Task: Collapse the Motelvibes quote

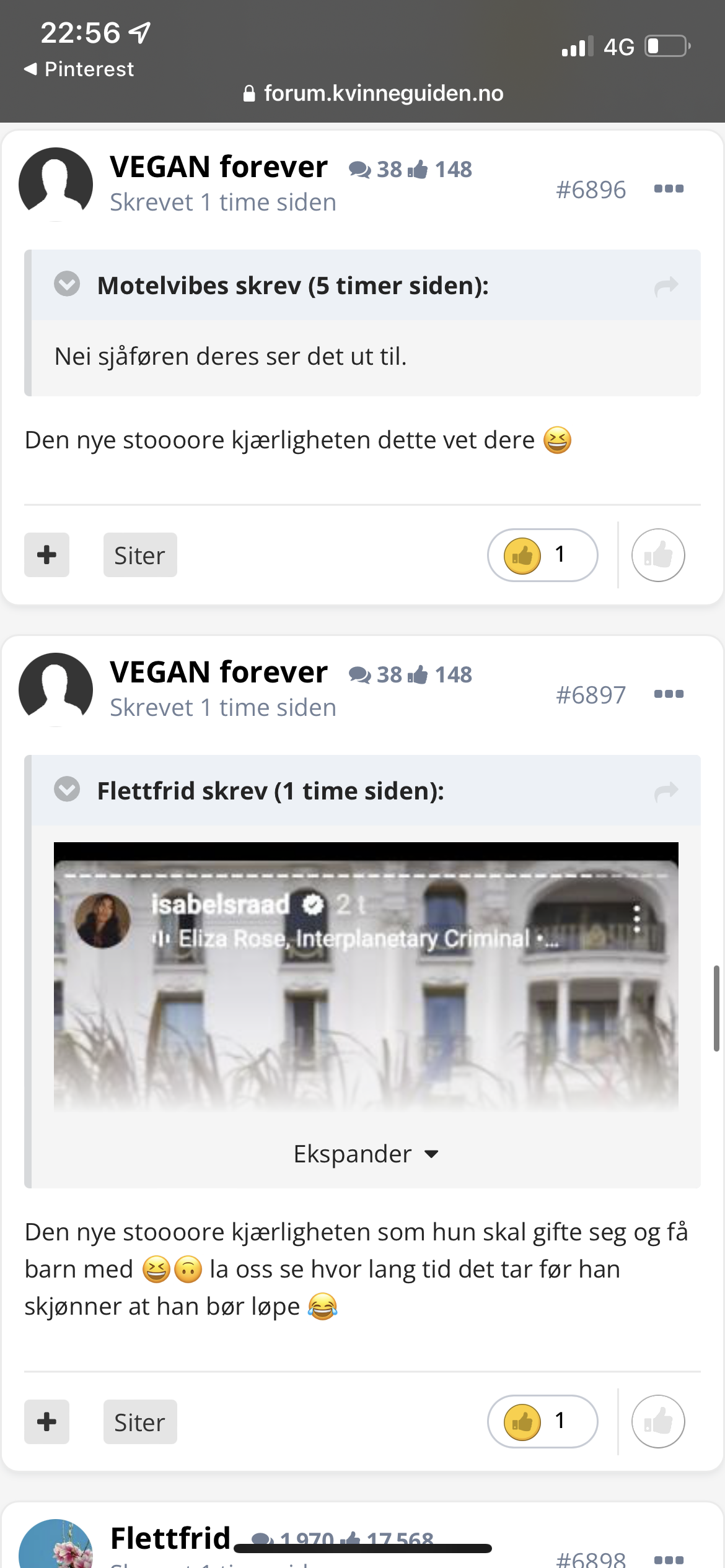Action: point(67,284)
